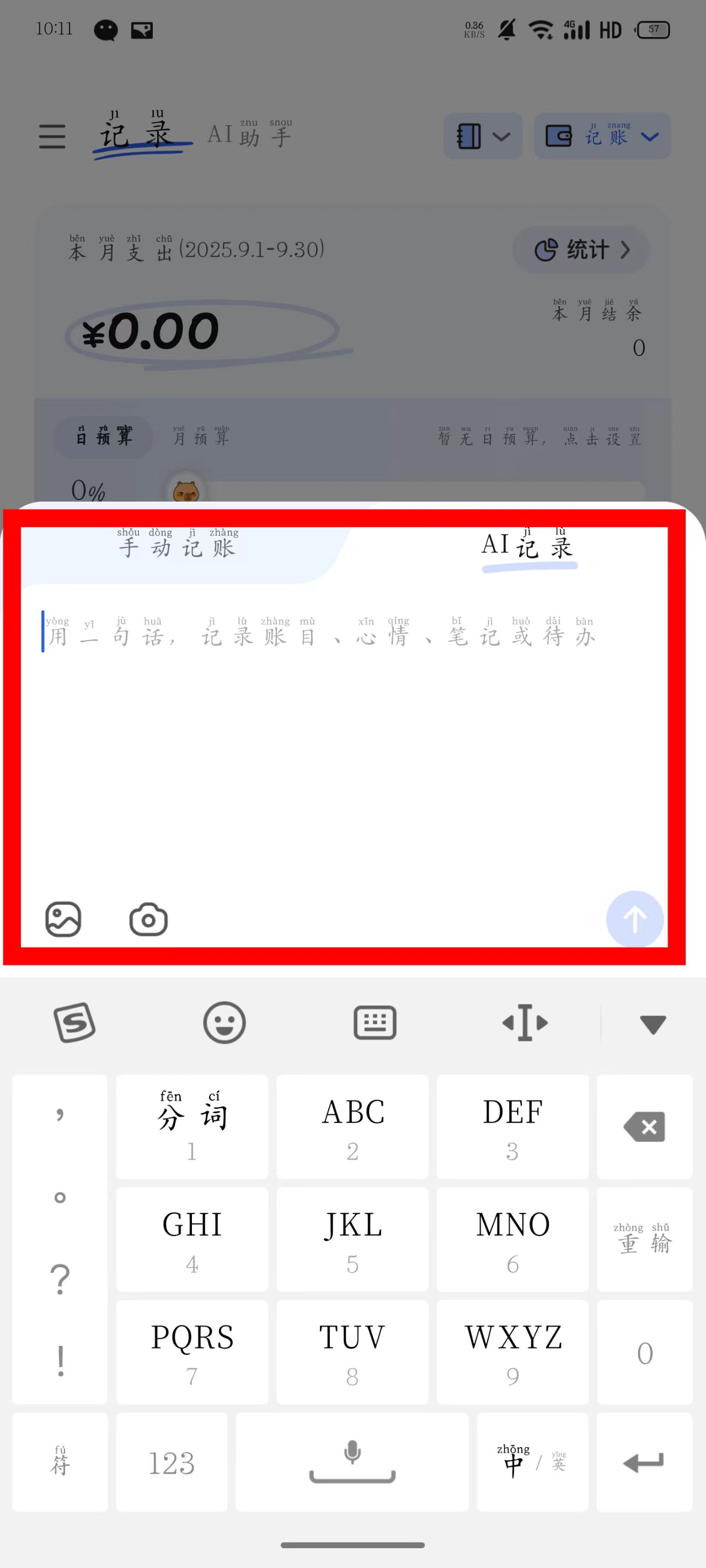Screen dimensions: 706x1568
Task: Open the emoji panel on the keyboard
Action: point(224,1023)
